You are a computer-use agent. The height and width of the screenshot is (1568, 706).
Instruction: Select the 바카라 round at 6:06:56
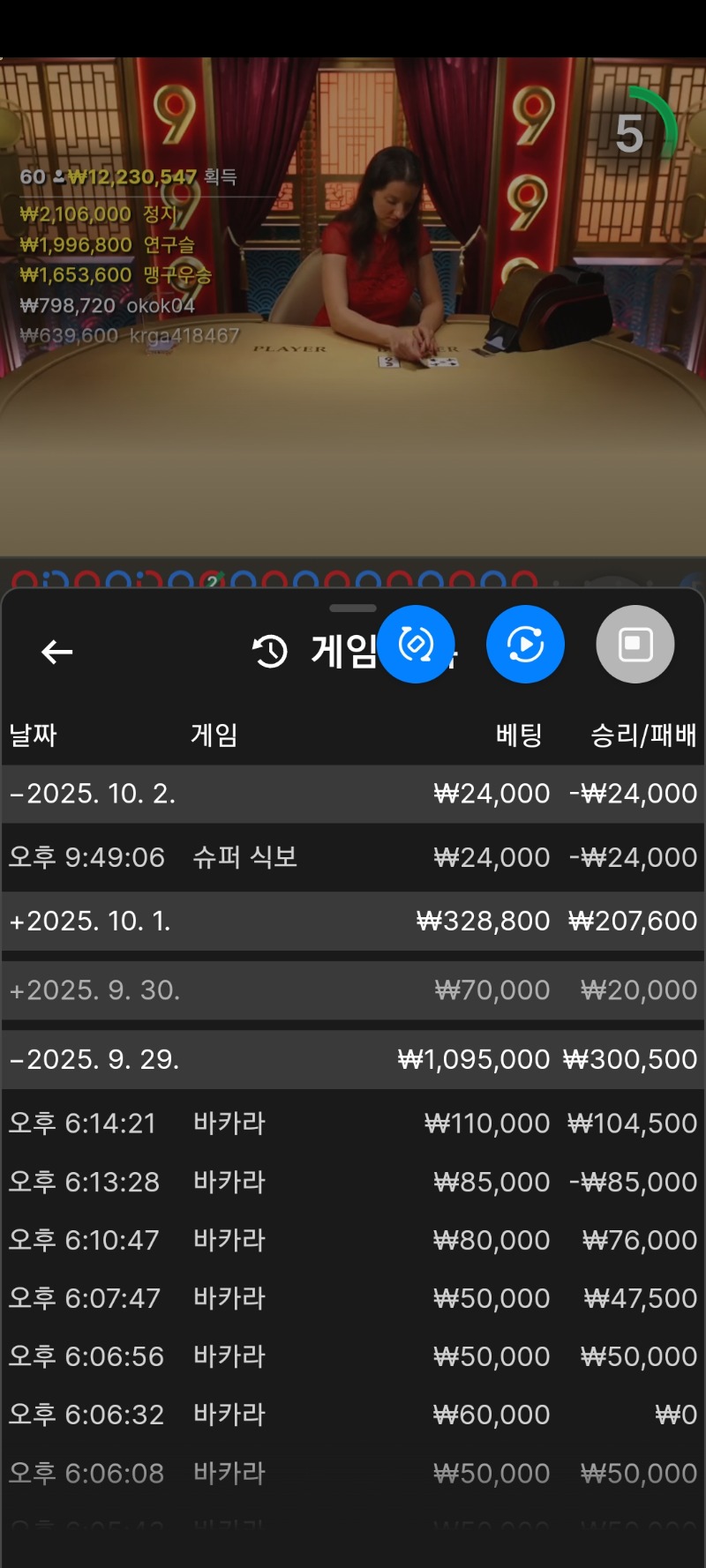353,1356
